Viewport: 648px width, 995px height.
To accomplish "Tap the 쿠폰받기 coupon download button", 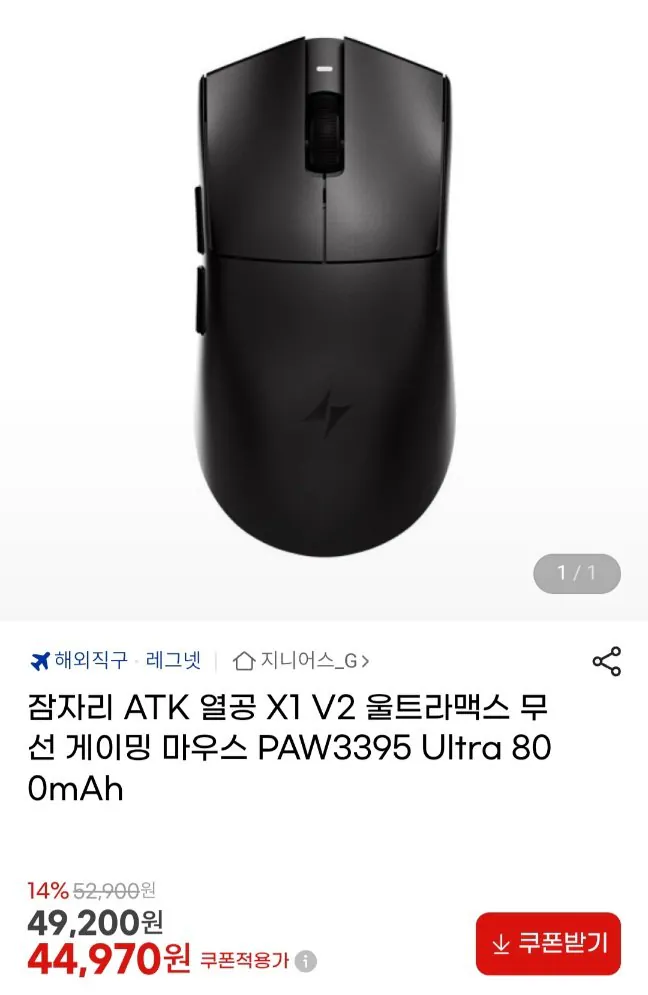I will [x=548, y=943].
